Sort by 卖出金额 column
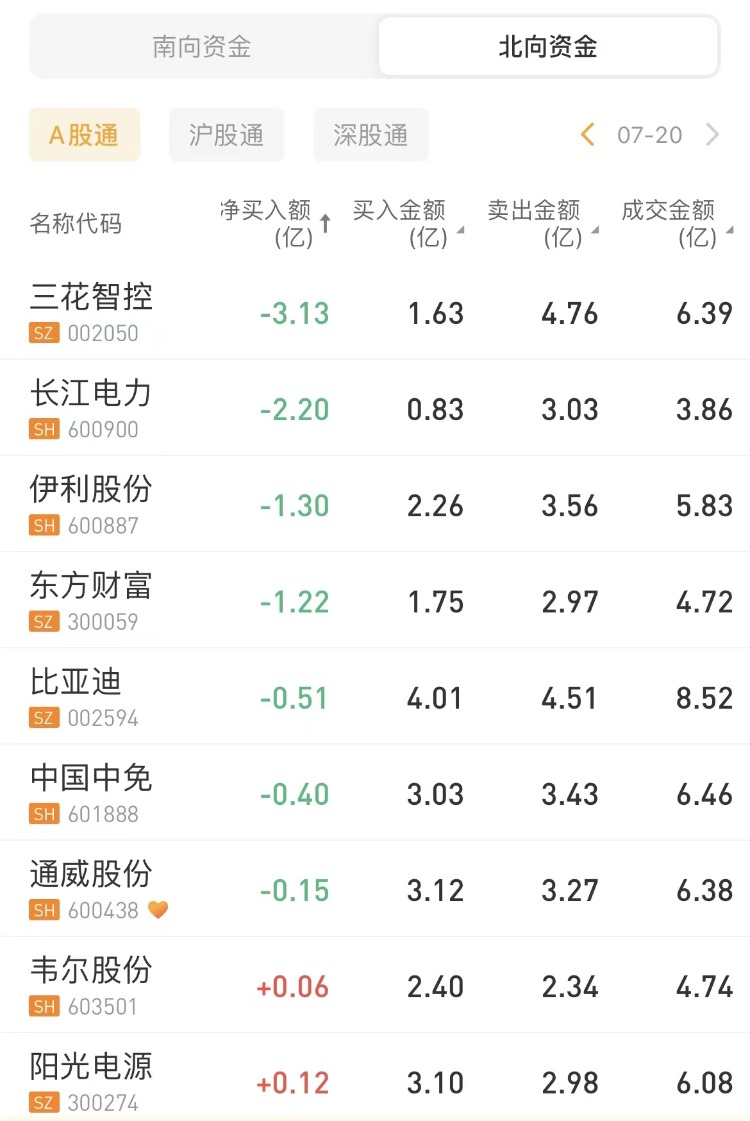750x1121 pixels. coord(539,223)
